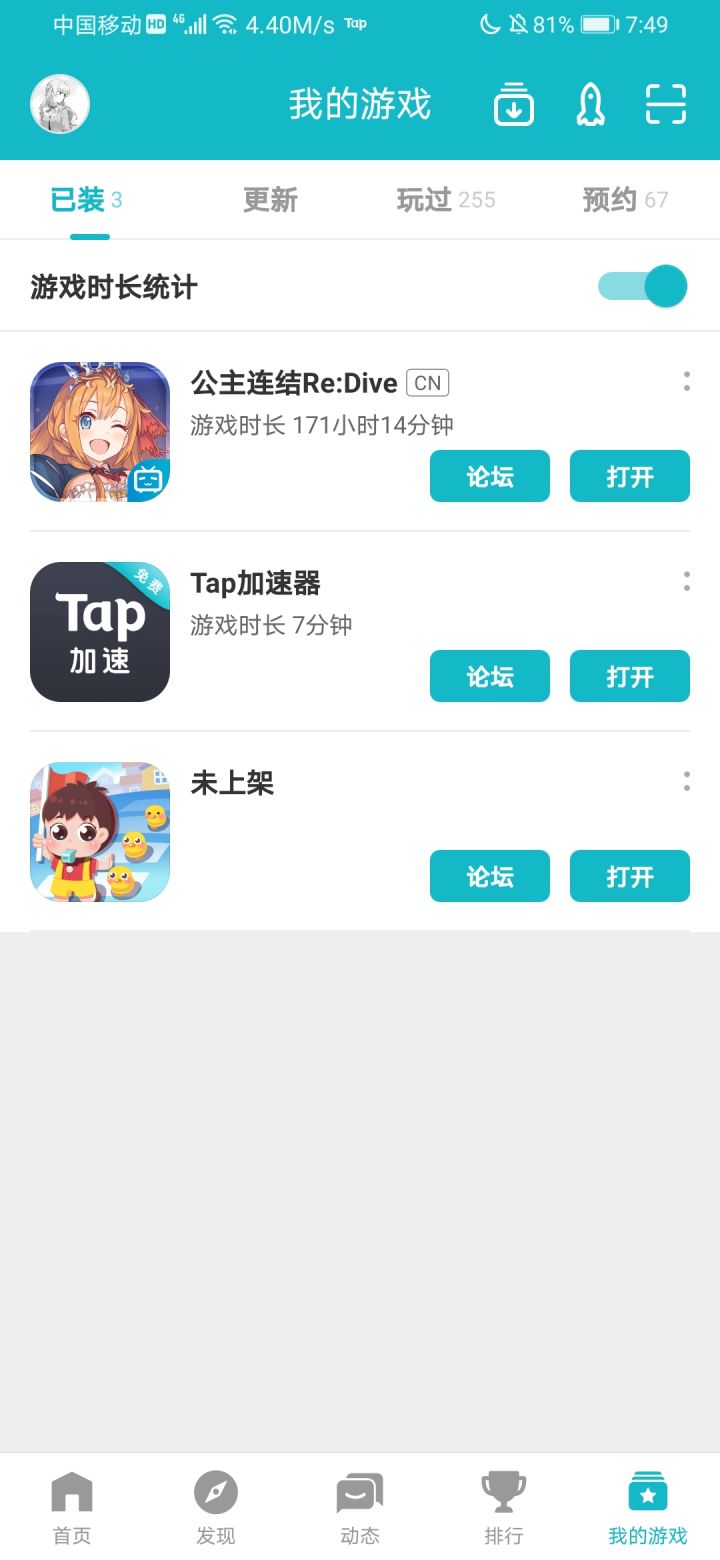Open the download manager icon
Image resolution: width=720 pixels, height=1560 pixels.
513,103
